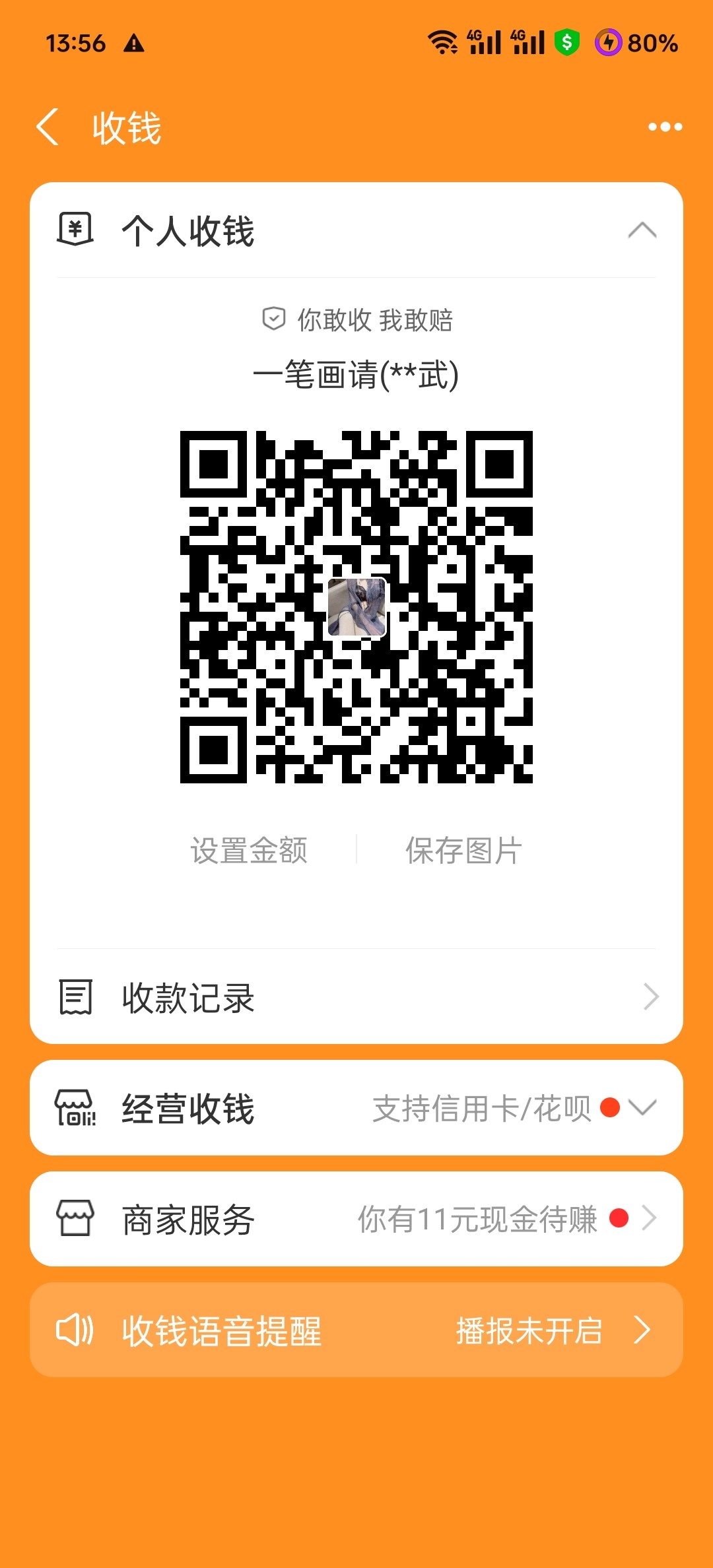Open 商家服务 merchant services

(x=356, y=1219)
